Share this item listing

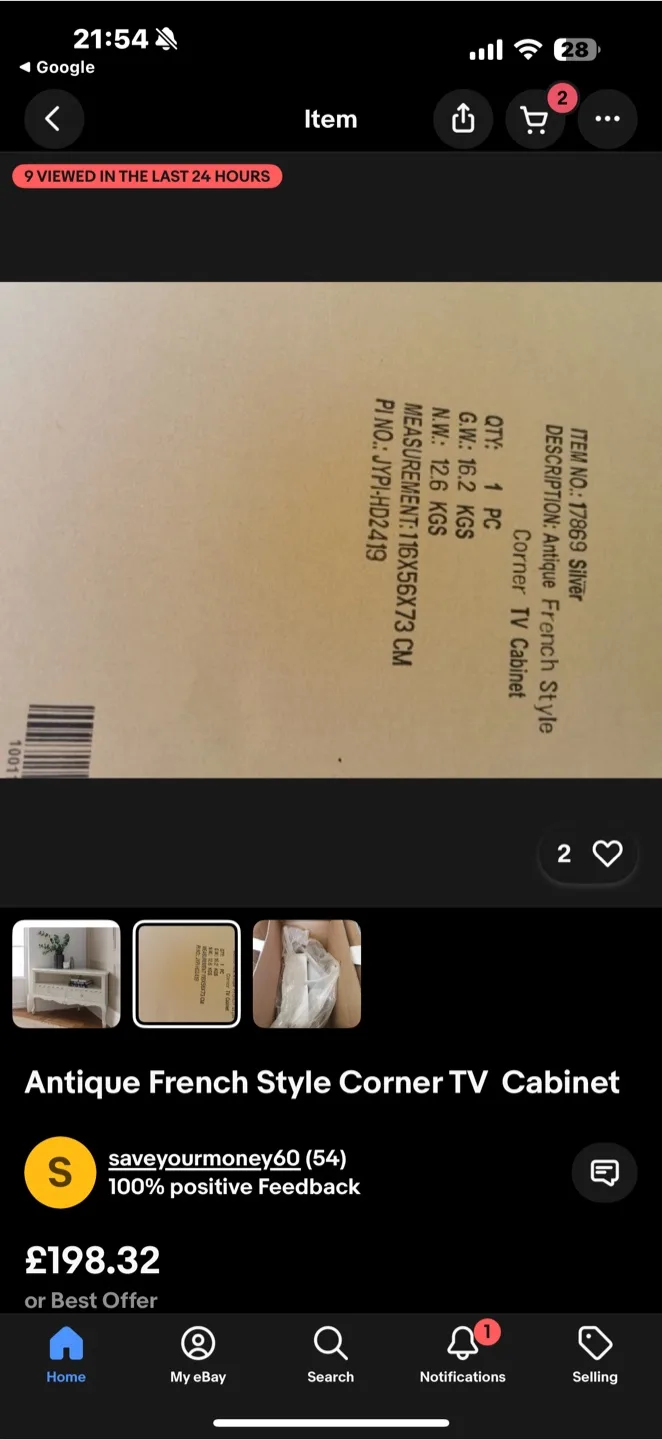pos(462,120)
